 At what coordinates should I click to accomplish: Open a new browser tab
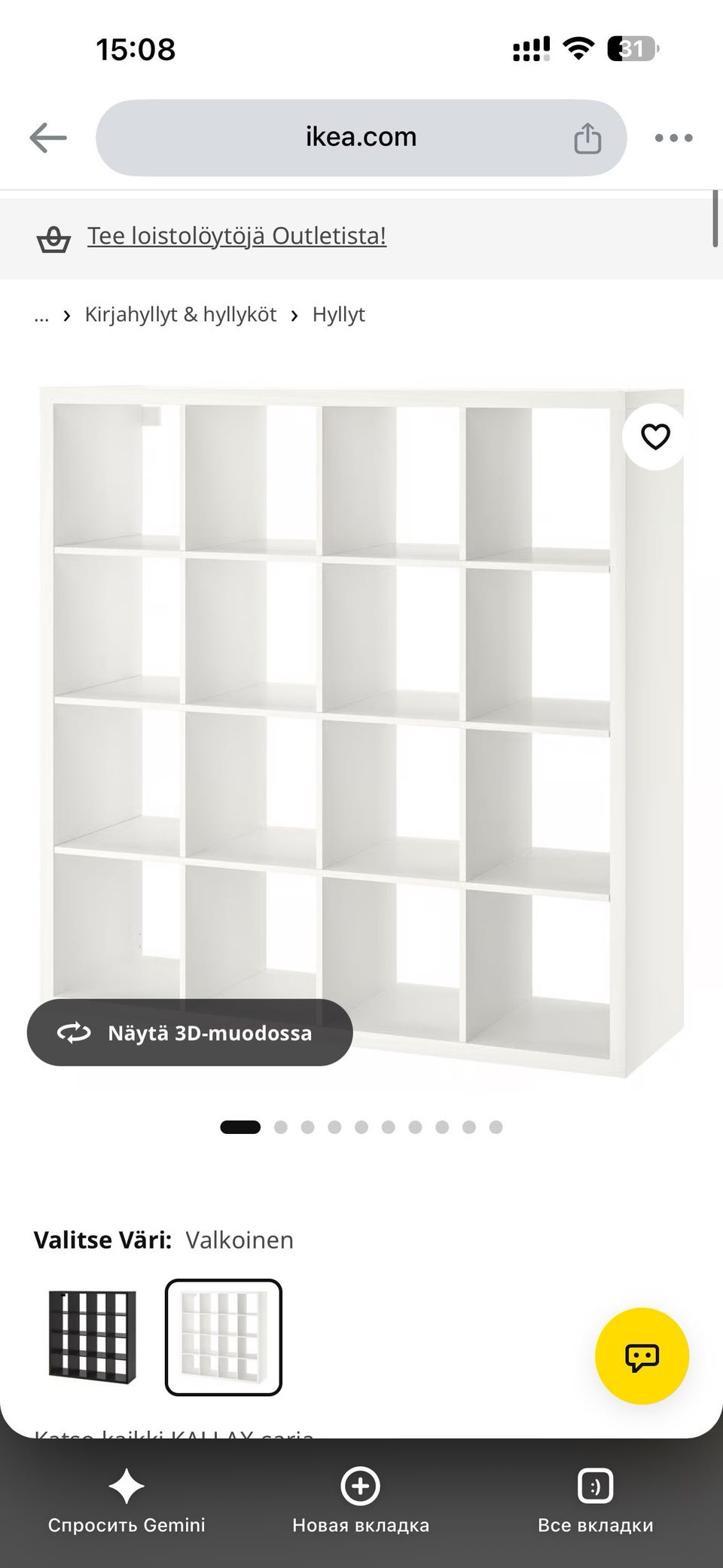coord(361,1502)
